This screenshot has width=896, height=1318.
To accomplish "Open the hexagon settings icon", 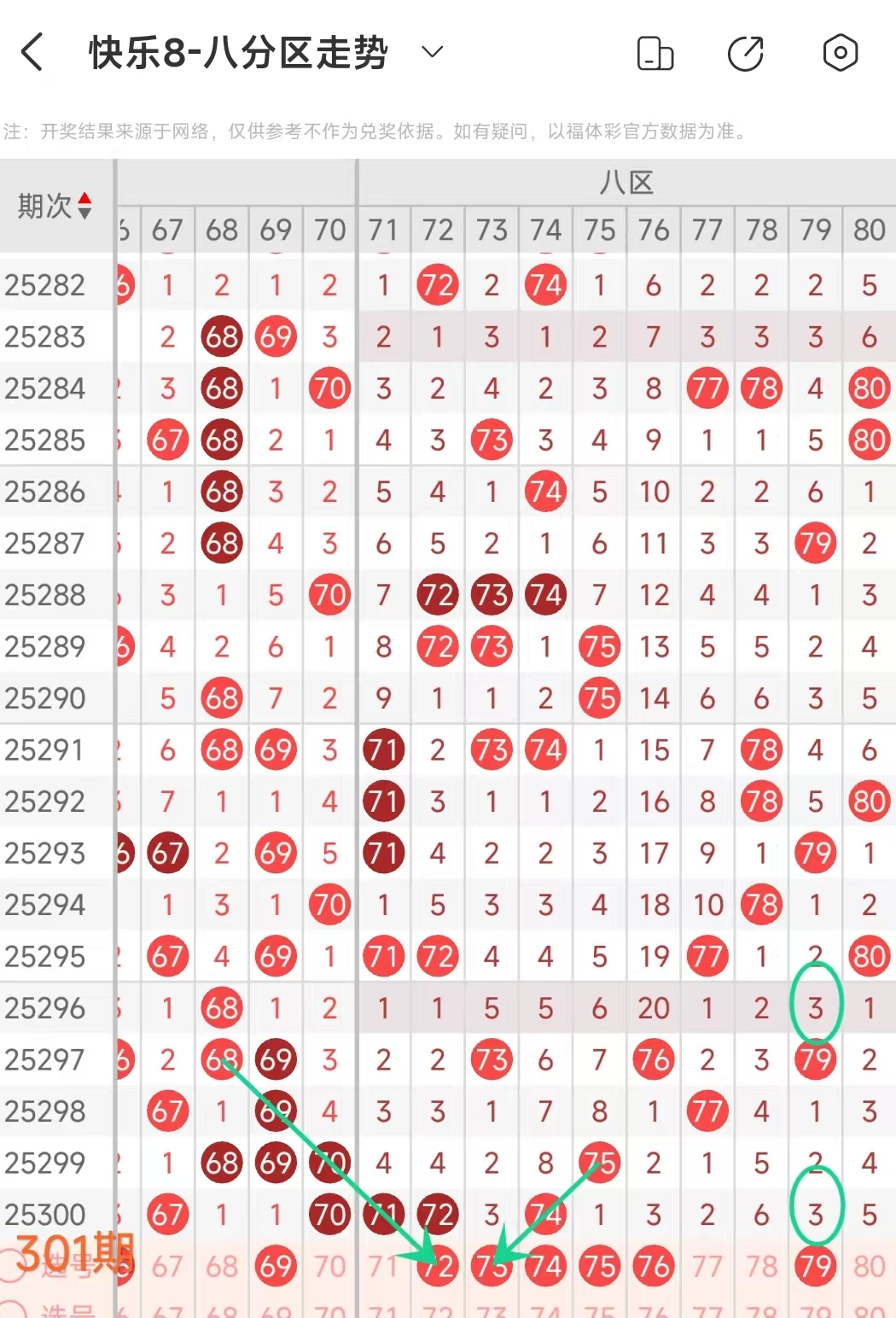I will click(x=840, y=53).
